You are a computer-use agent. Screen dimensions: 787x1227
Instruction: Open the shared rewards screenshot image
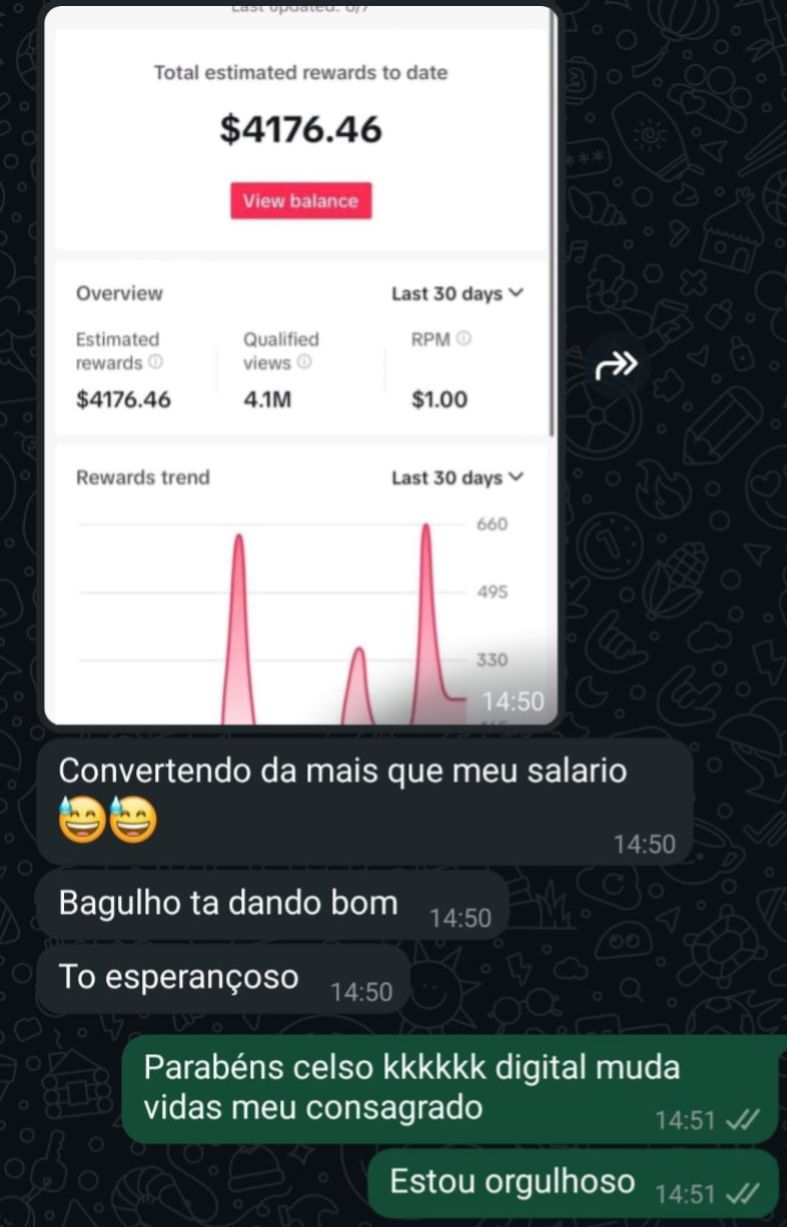coord(300,365)
